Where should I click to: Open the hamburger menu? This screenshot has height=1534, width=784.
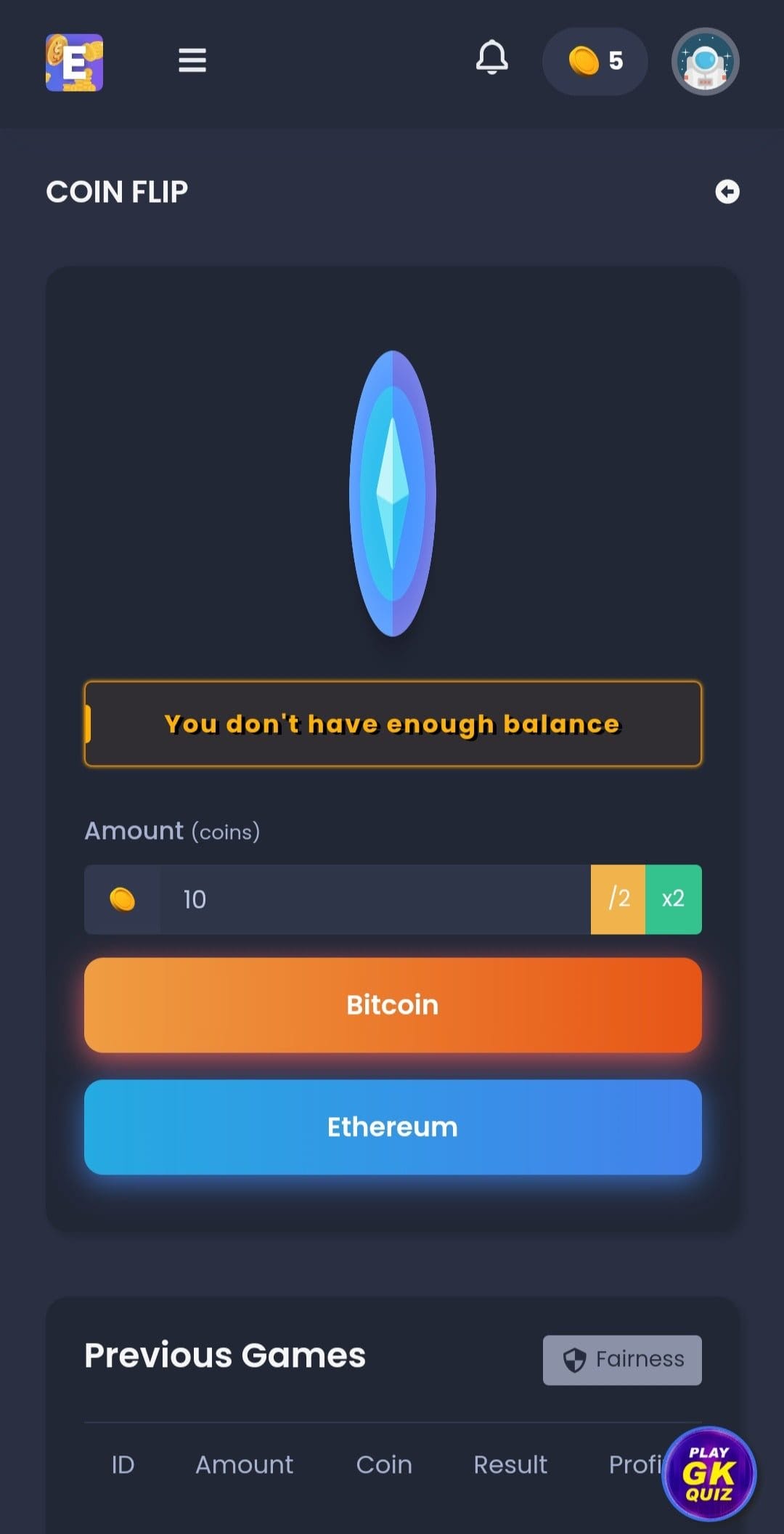point(192,60)
